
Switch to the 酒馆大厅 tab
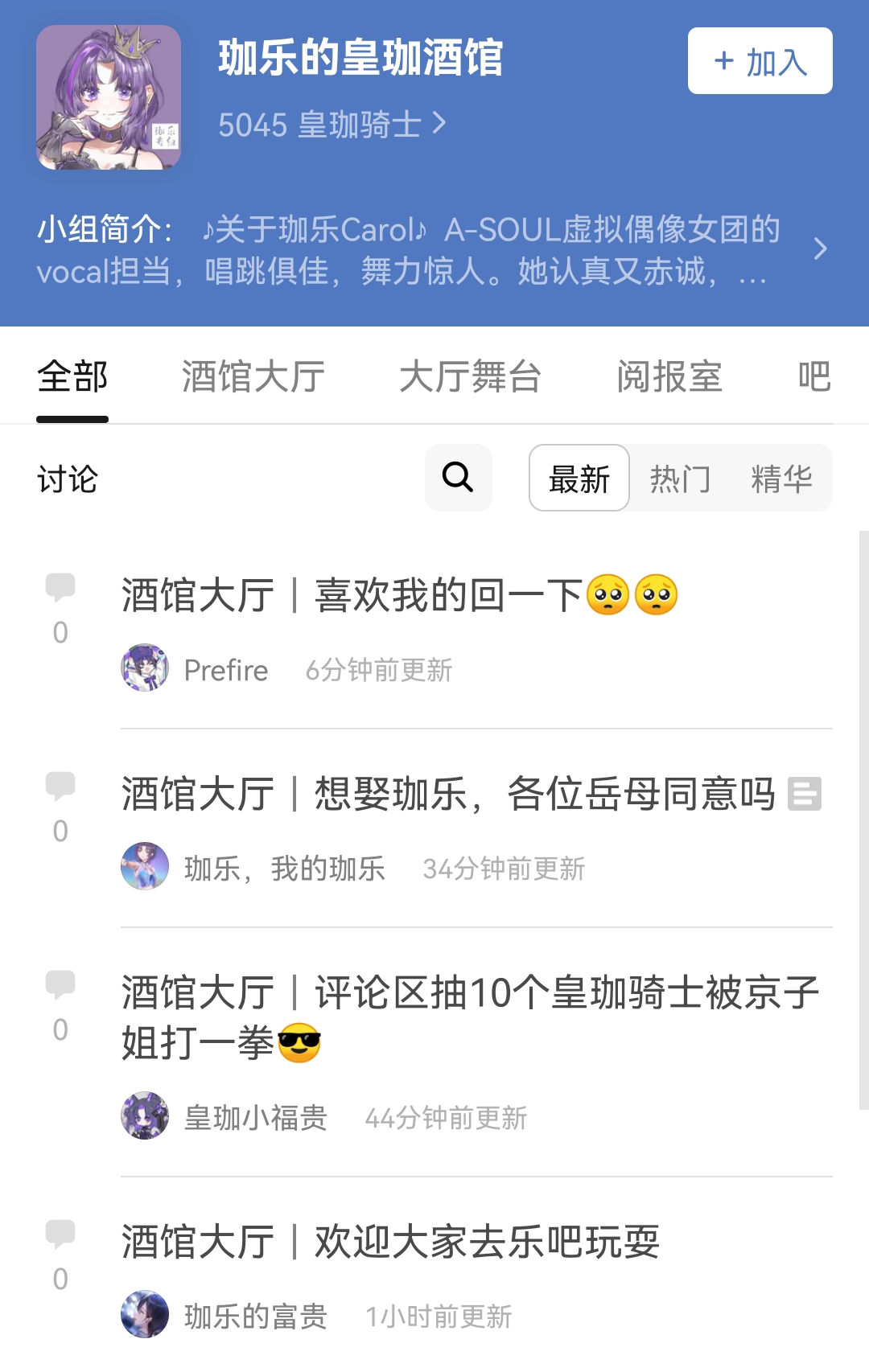coord(253,376)
